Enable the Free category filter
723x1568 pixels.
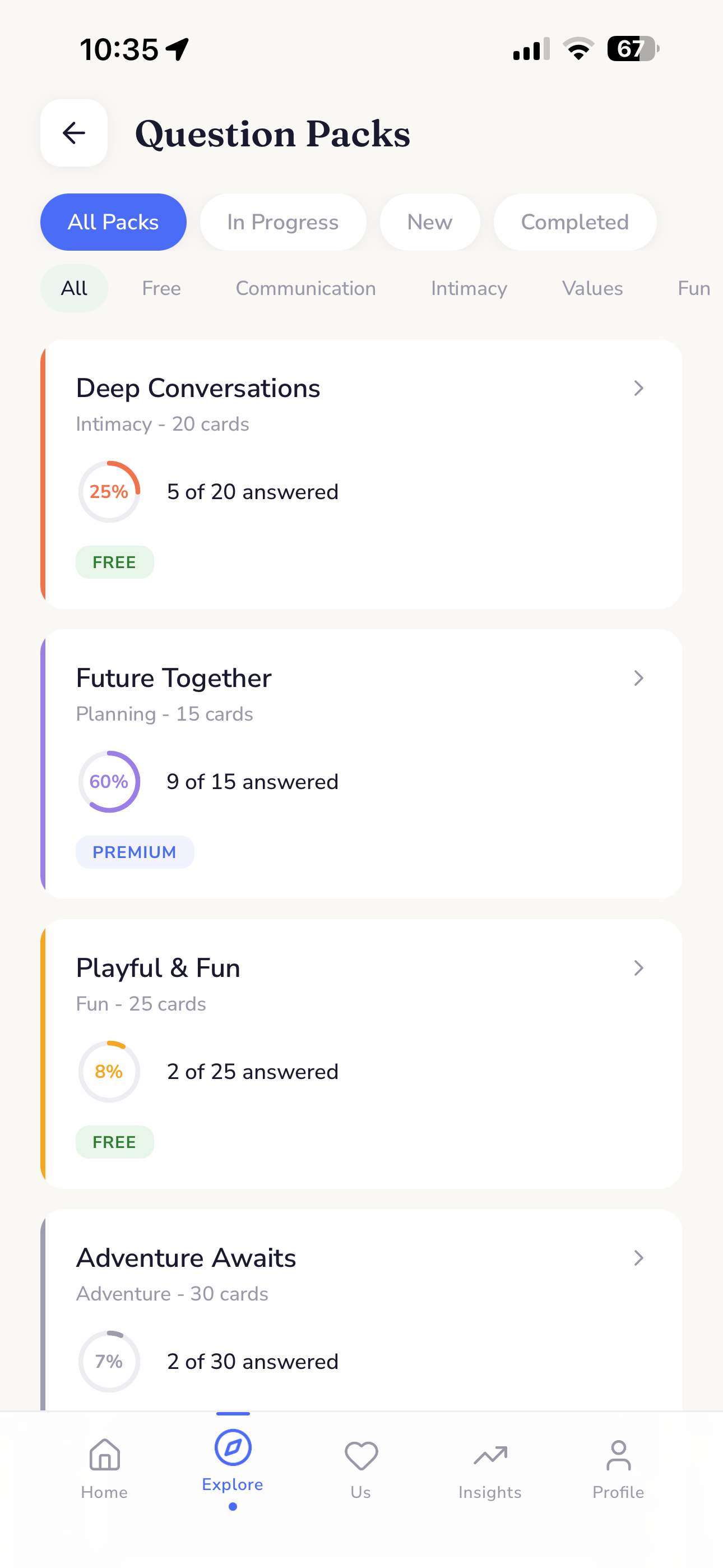161,288
